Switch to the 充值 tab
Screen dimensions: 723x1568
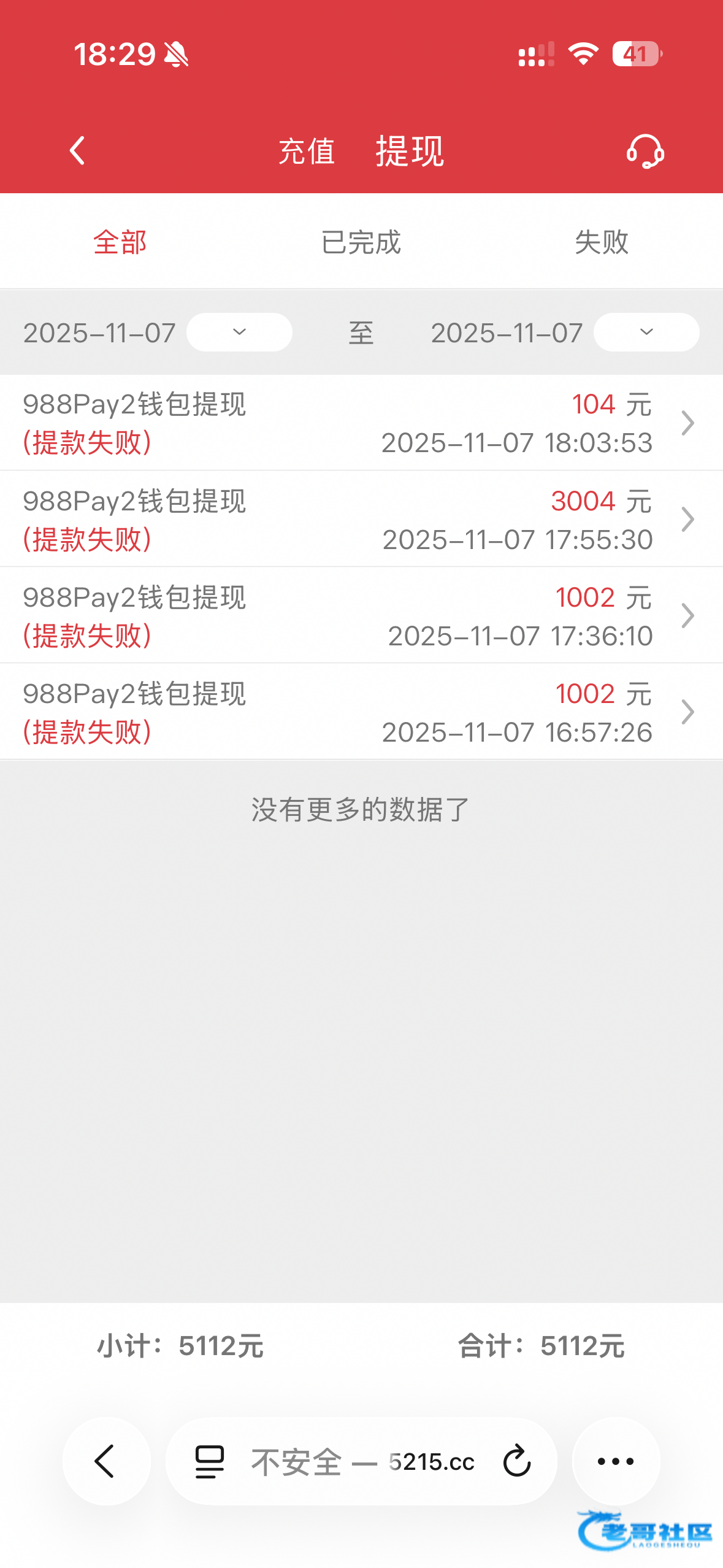[307, 151]
